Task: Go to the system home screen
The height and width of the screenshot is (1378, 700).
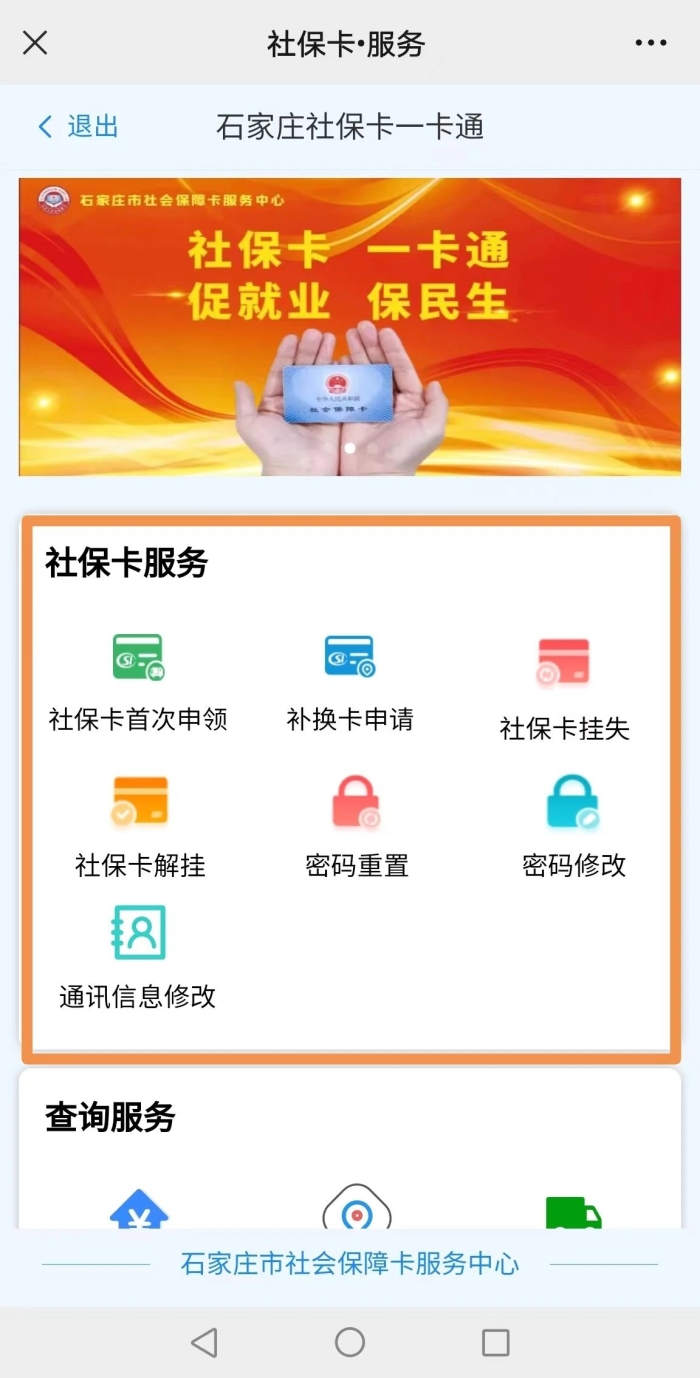Action: pos(350,1342)
